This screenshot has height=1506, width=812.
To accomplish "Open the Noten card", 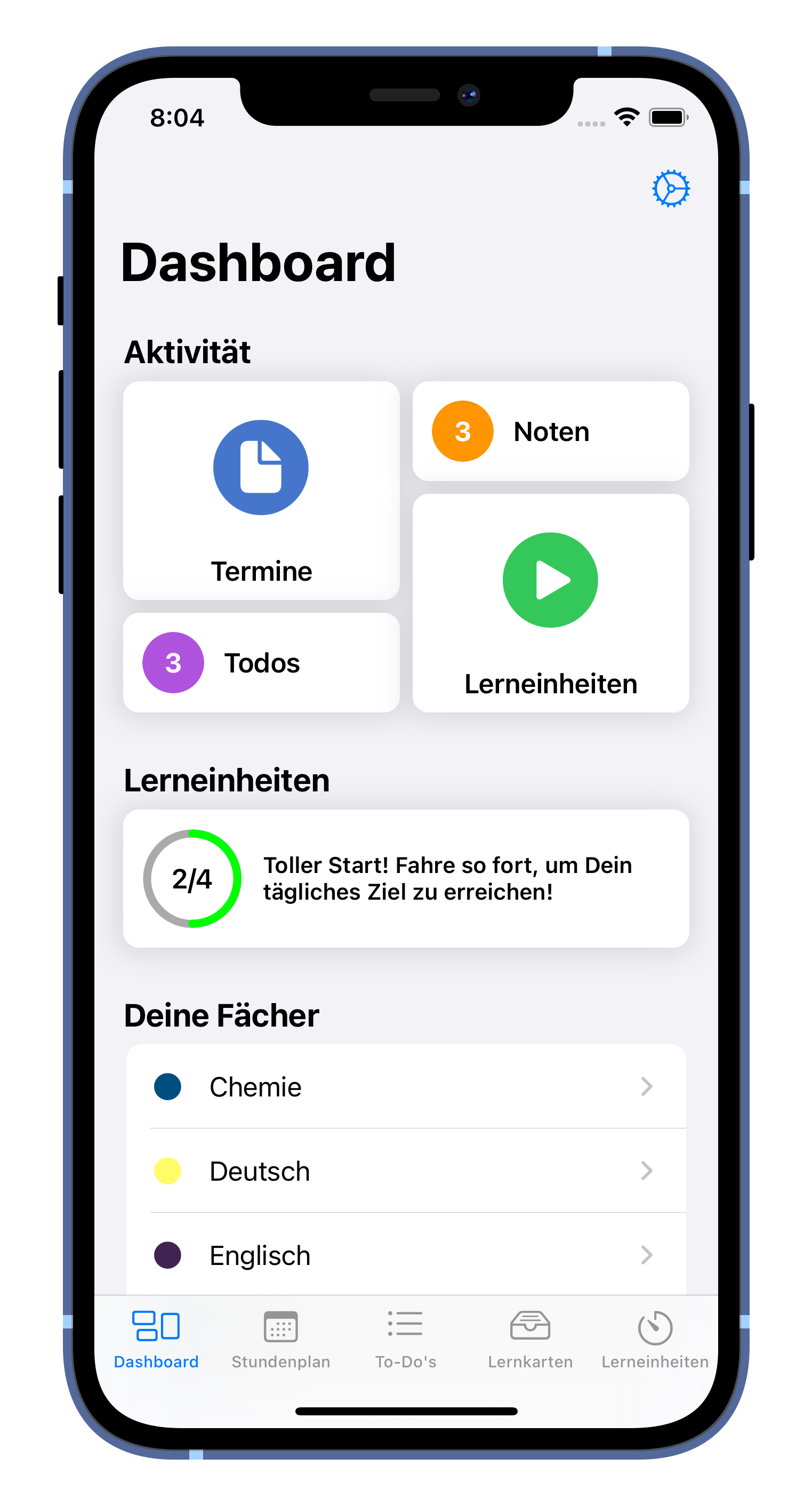I will coord(550,431).
